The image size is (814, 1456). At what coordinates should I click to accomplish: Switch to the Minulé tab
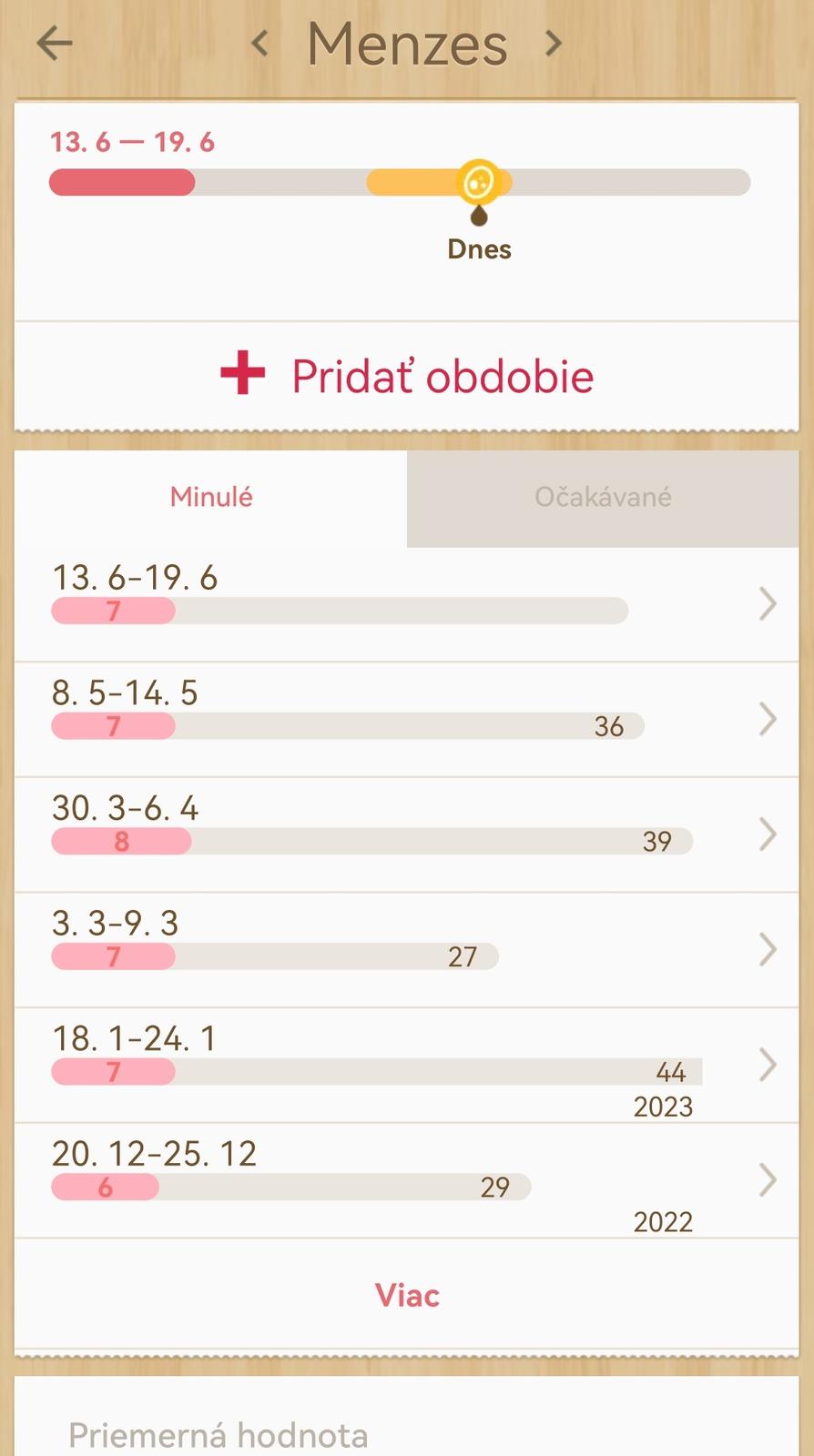click(211, 497)
